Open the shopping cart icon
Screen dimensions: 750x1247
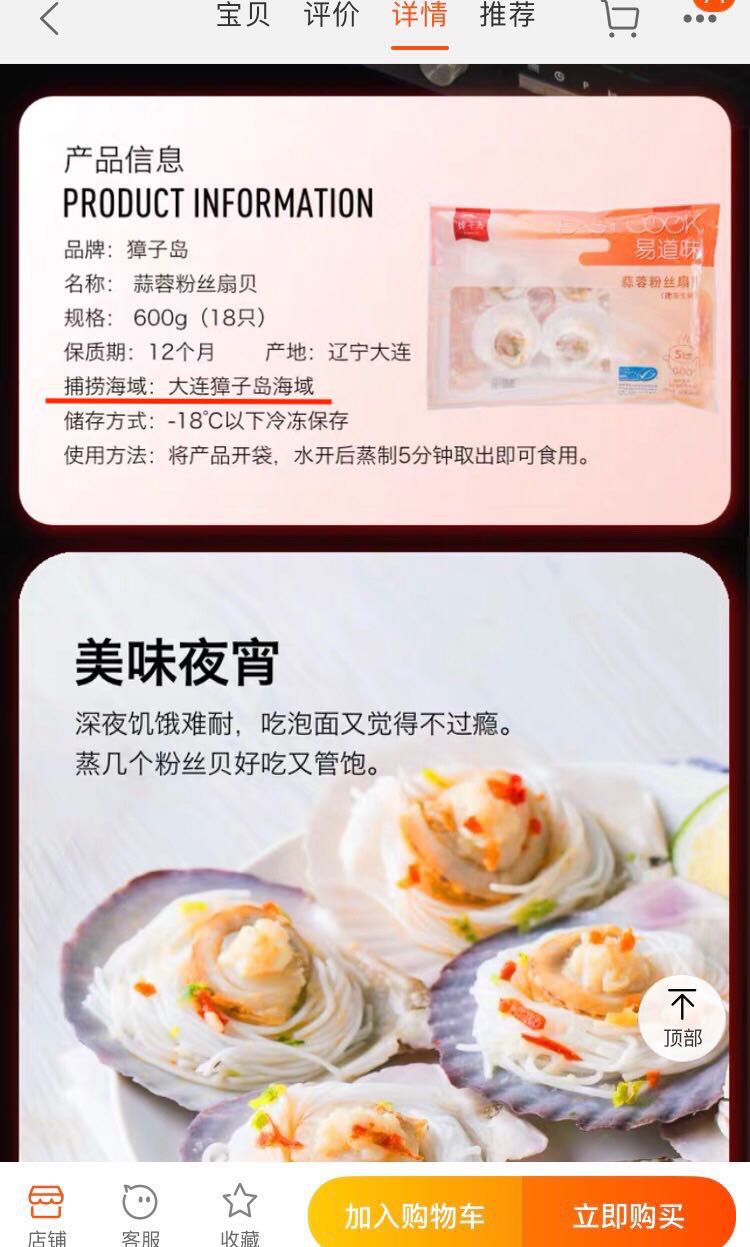(x=622, y=17)
